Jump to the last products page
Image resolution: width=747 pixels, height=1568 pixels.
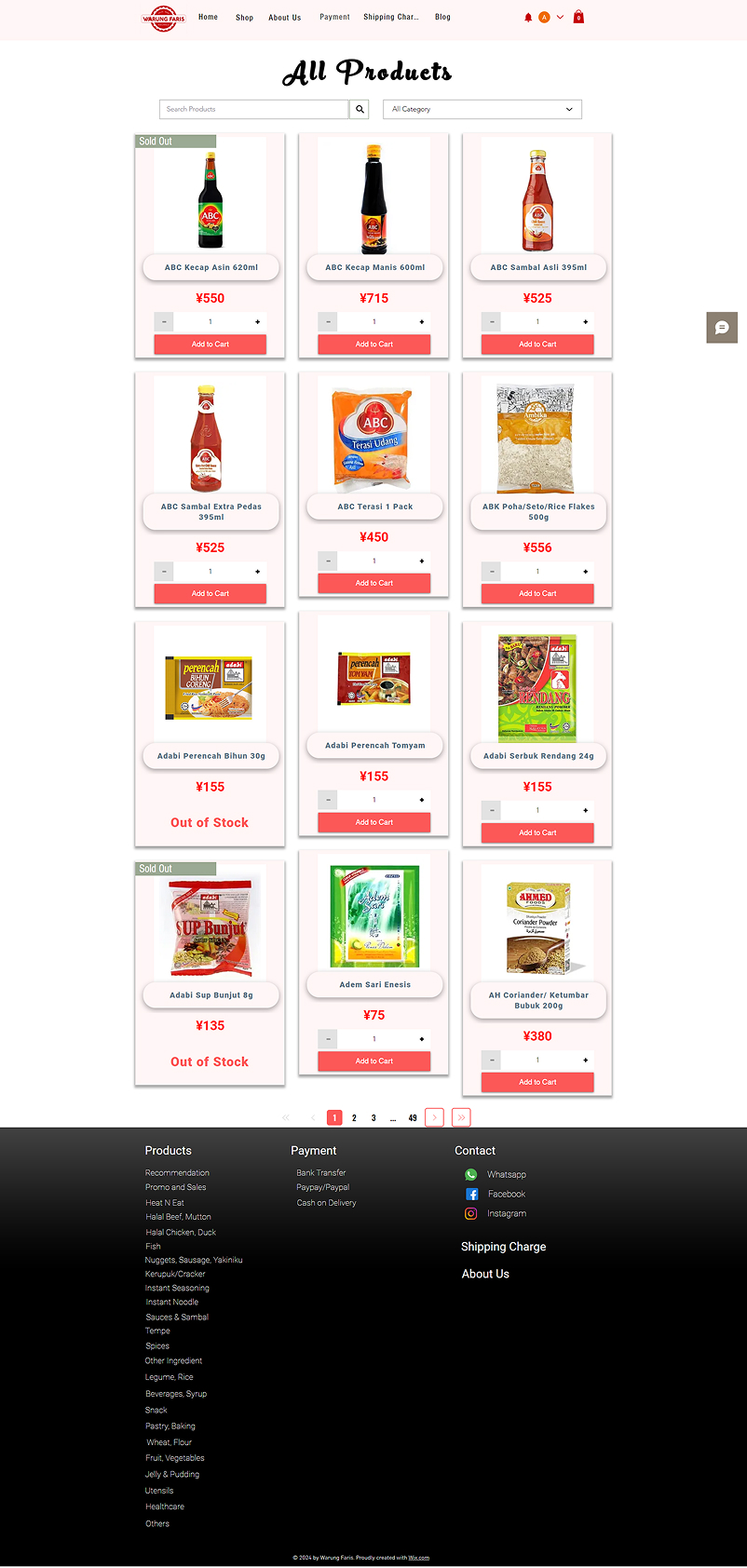461,1117
